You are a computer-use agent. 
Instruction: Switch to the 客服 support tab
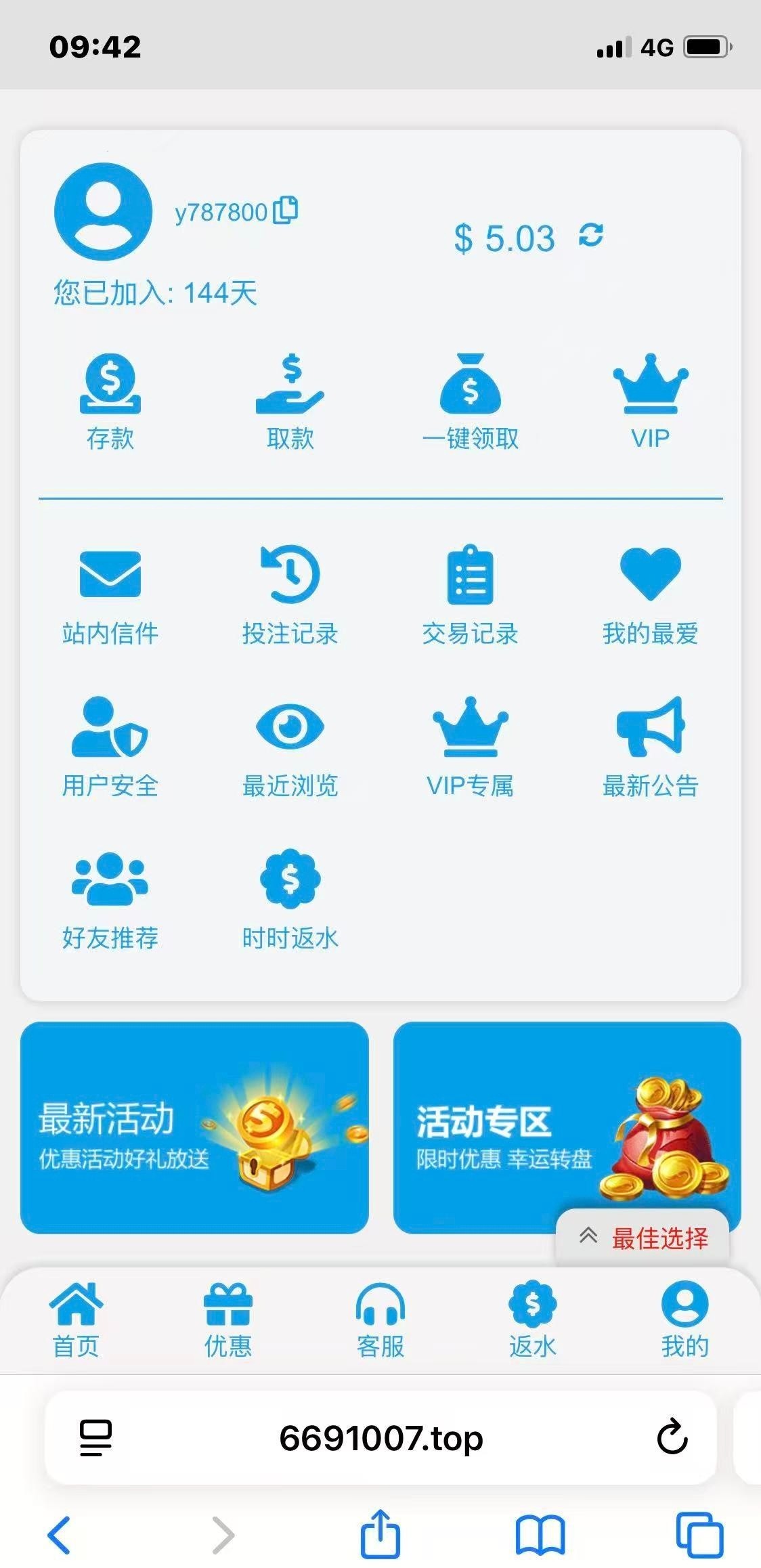(x=380, y=1320)
